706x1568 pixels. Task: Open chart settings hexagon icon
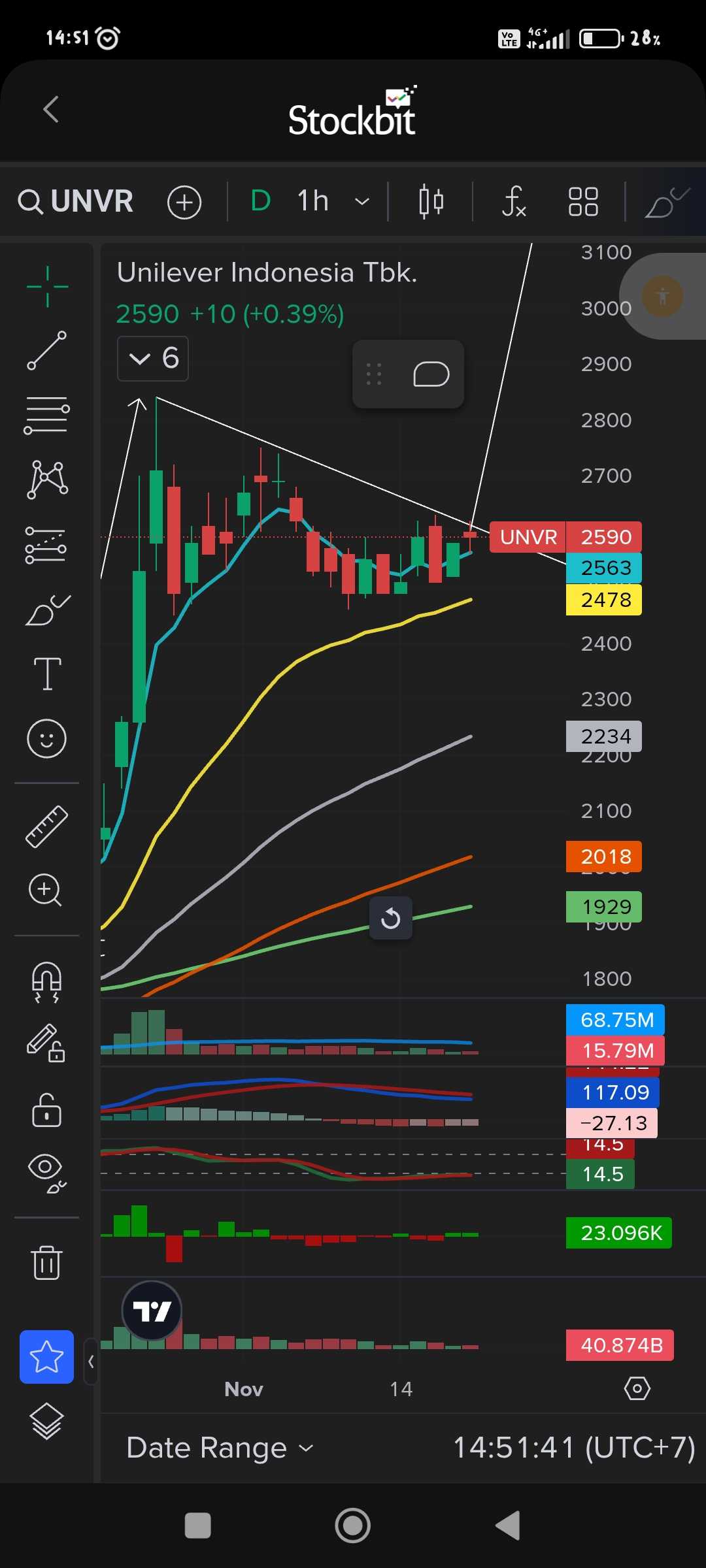pos(637,1388)
